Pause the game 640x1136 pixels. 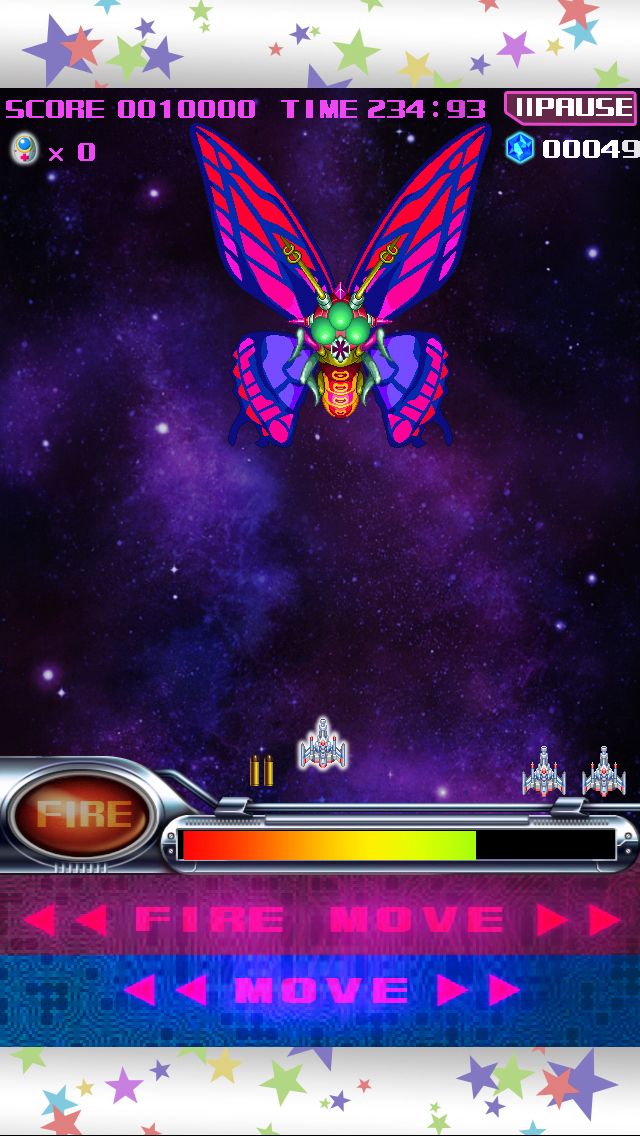[x=570, y=108]
